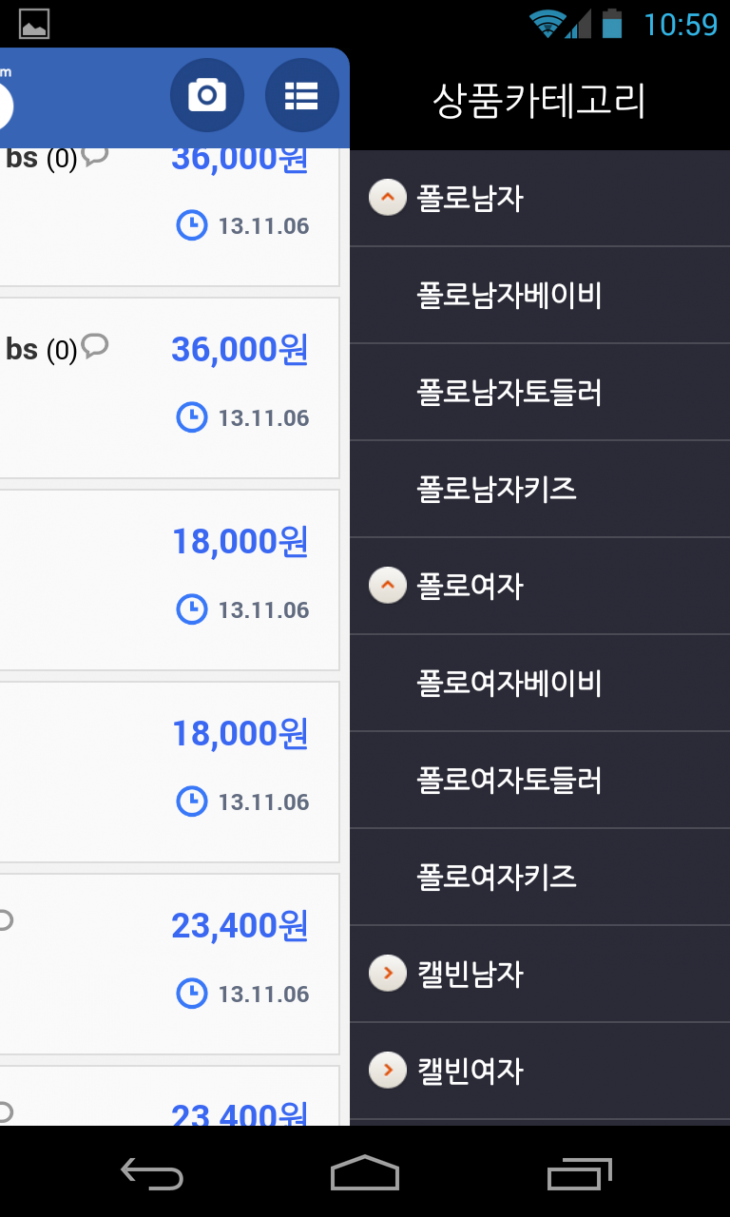Tap the list menu icon in the header
This screenshot has height=1217, width=730.
click(301, 96)
